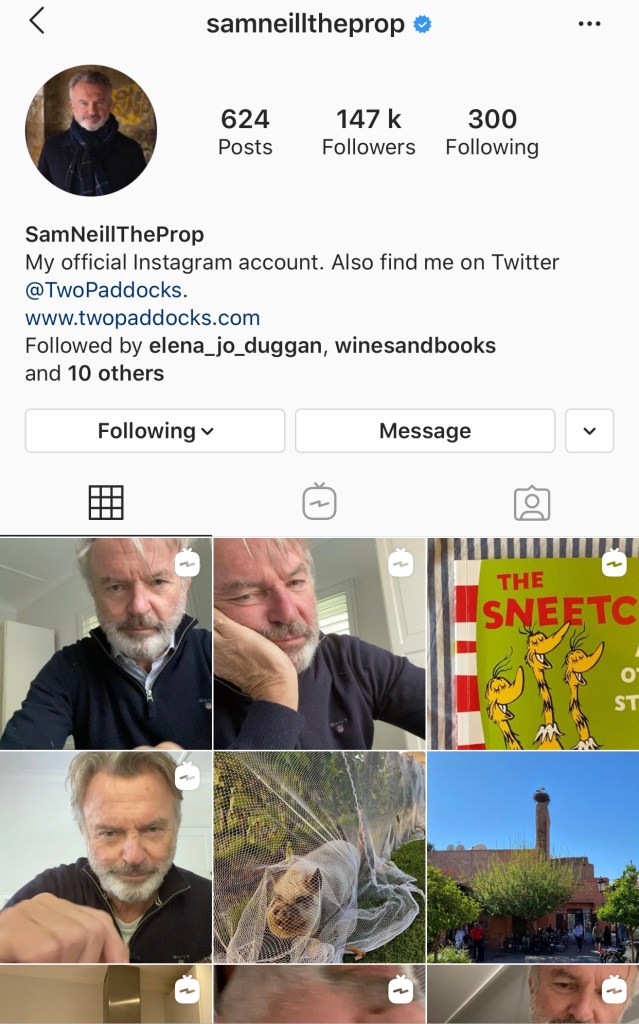Open the blue sky building photo post
Screen dimensions: 639x1024
pyautogui.click(x=533, y=857)
